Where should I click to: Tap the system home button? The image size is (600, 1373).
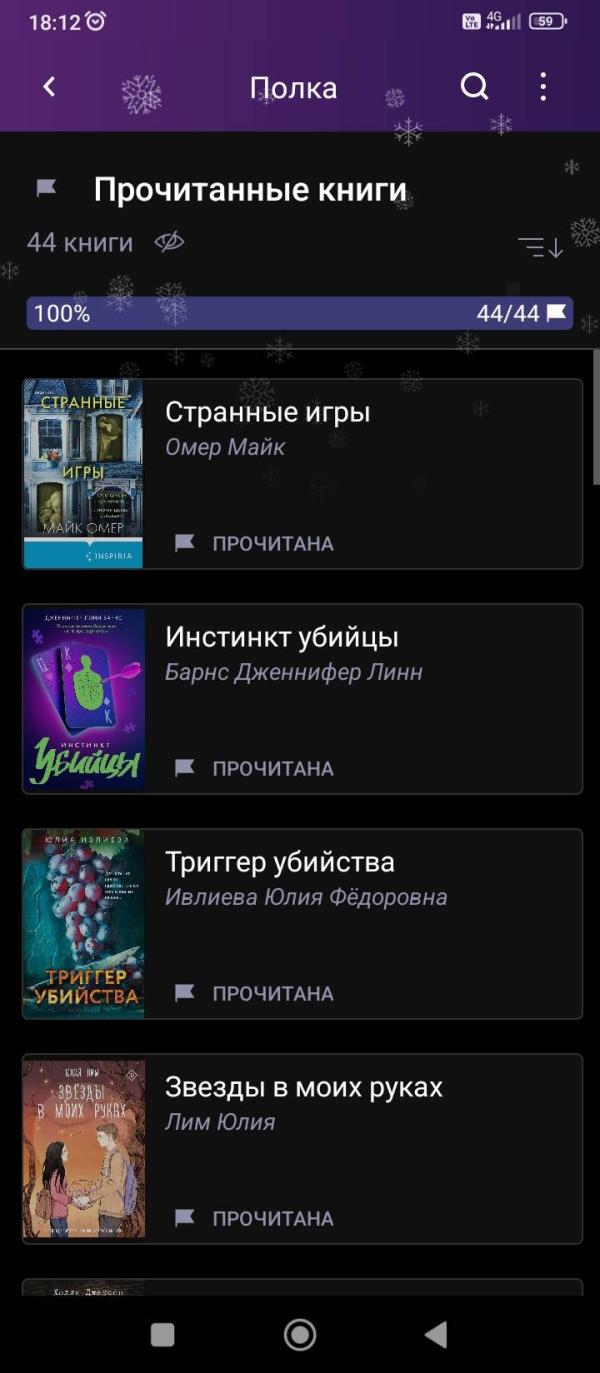(x=300, y=1334)
